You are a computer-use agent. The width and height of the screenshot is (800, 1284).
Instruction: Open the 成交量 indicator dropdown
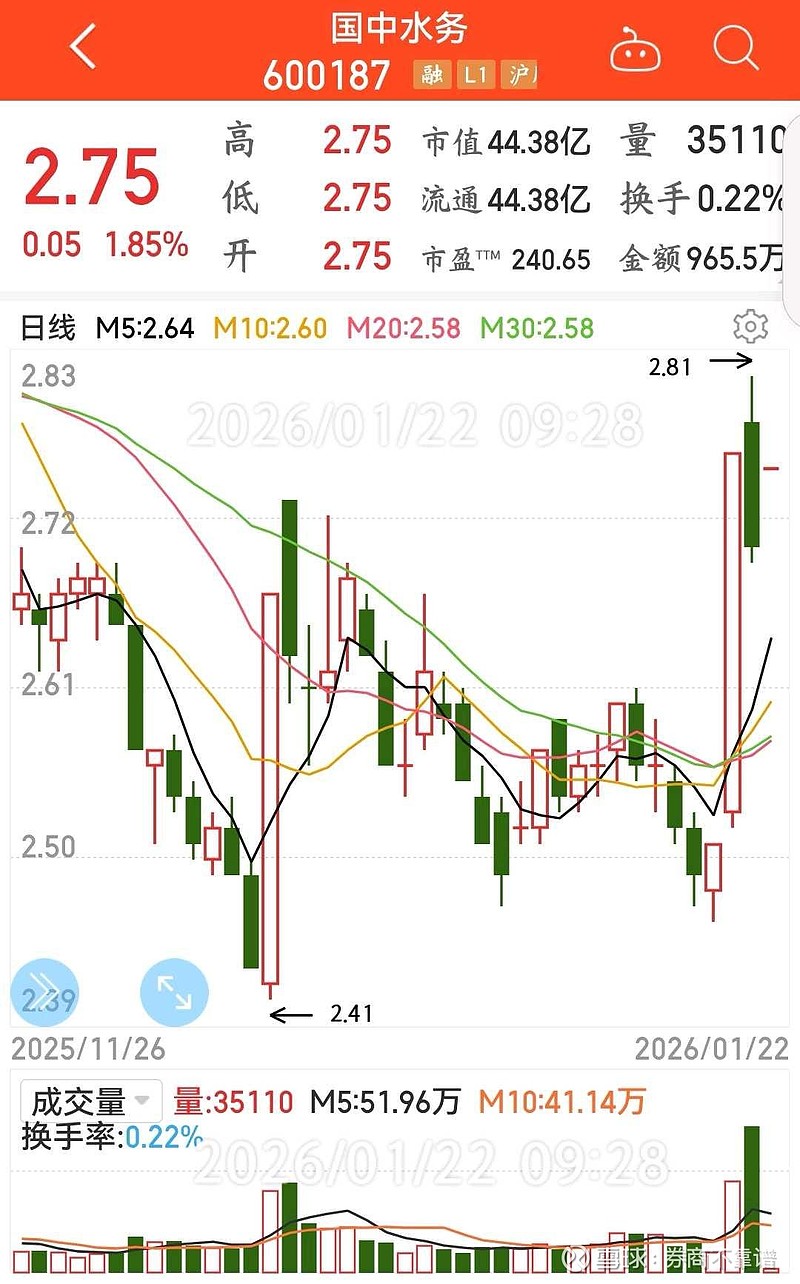click(91, 1102)
